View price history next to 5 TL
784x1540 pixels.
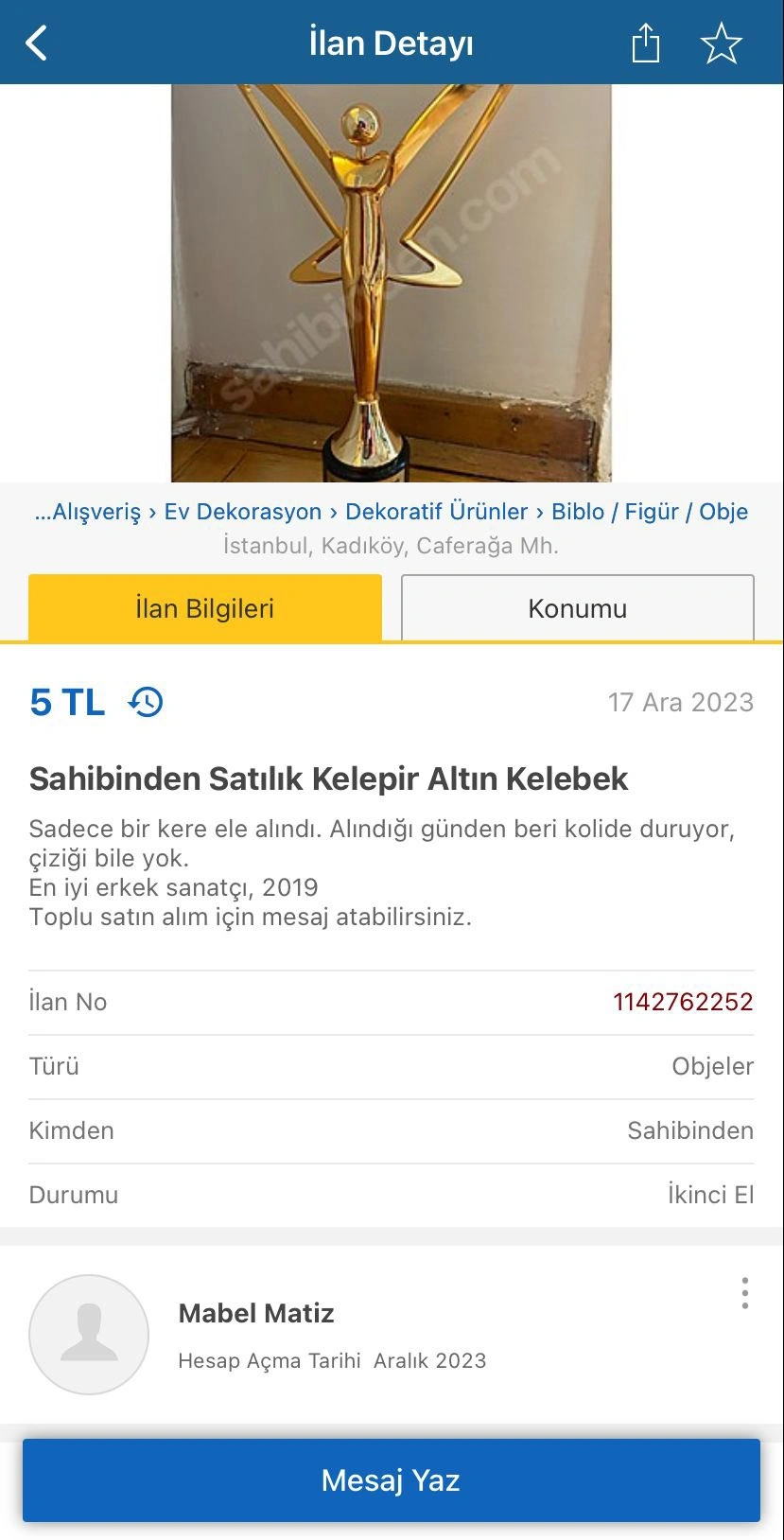pyautogui.click(x=147, y=702)
